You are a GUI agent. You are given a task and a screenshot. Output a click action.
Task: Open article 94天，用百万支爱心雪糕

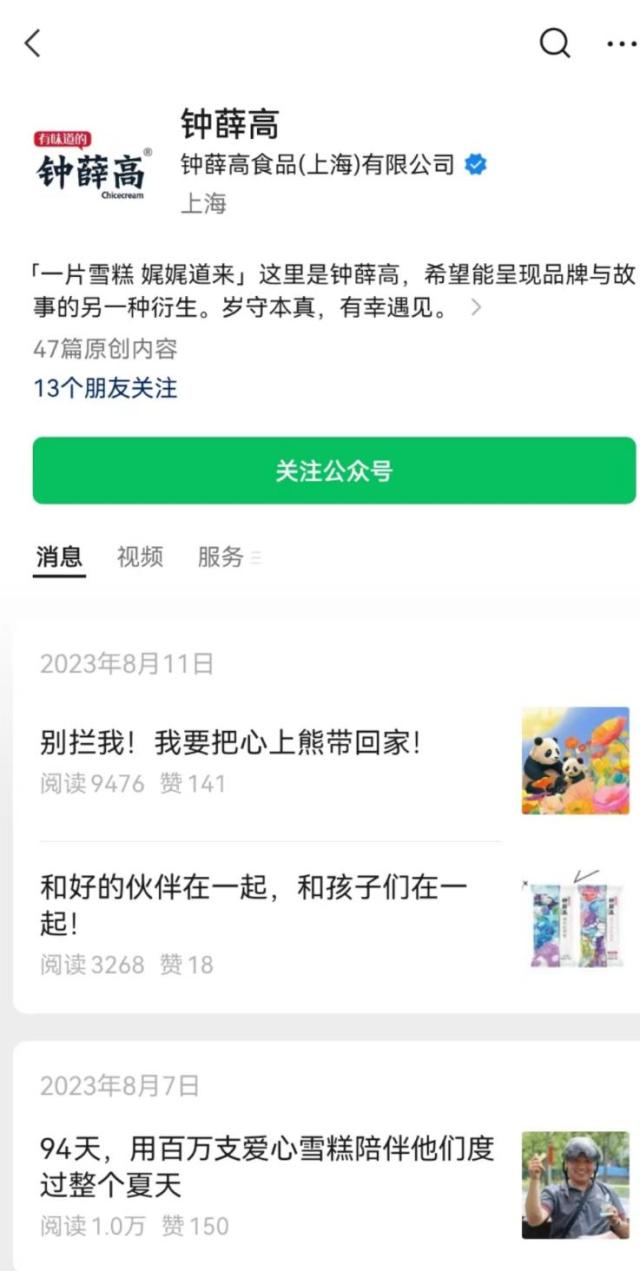267,1166
